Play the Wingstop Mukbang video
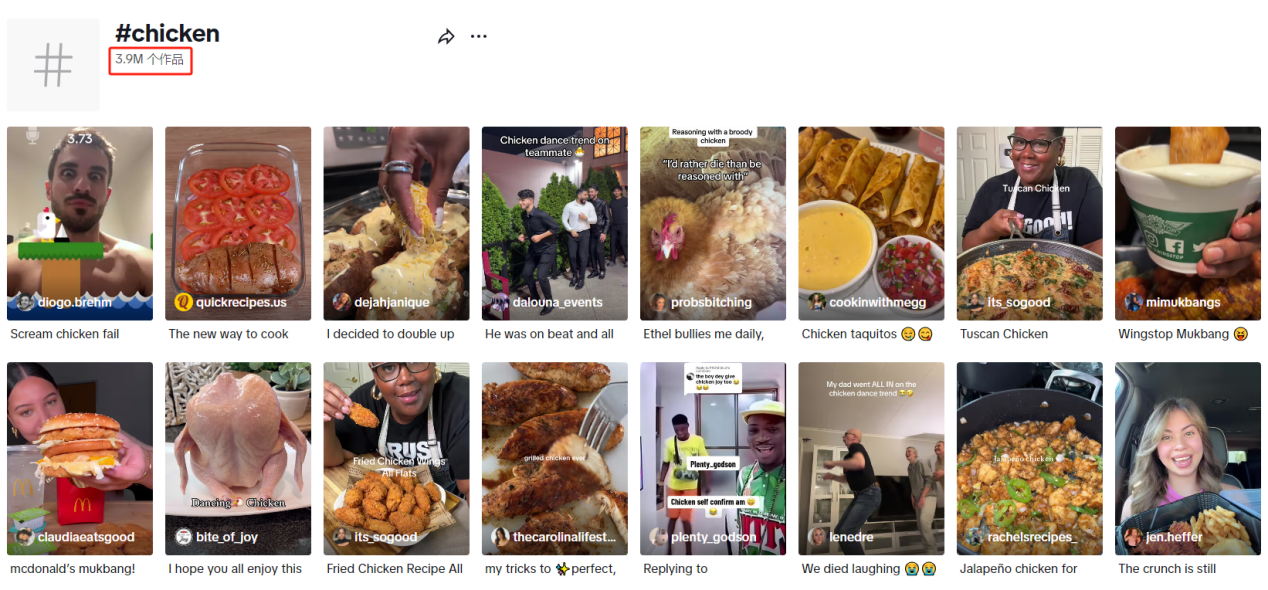 1188,223
